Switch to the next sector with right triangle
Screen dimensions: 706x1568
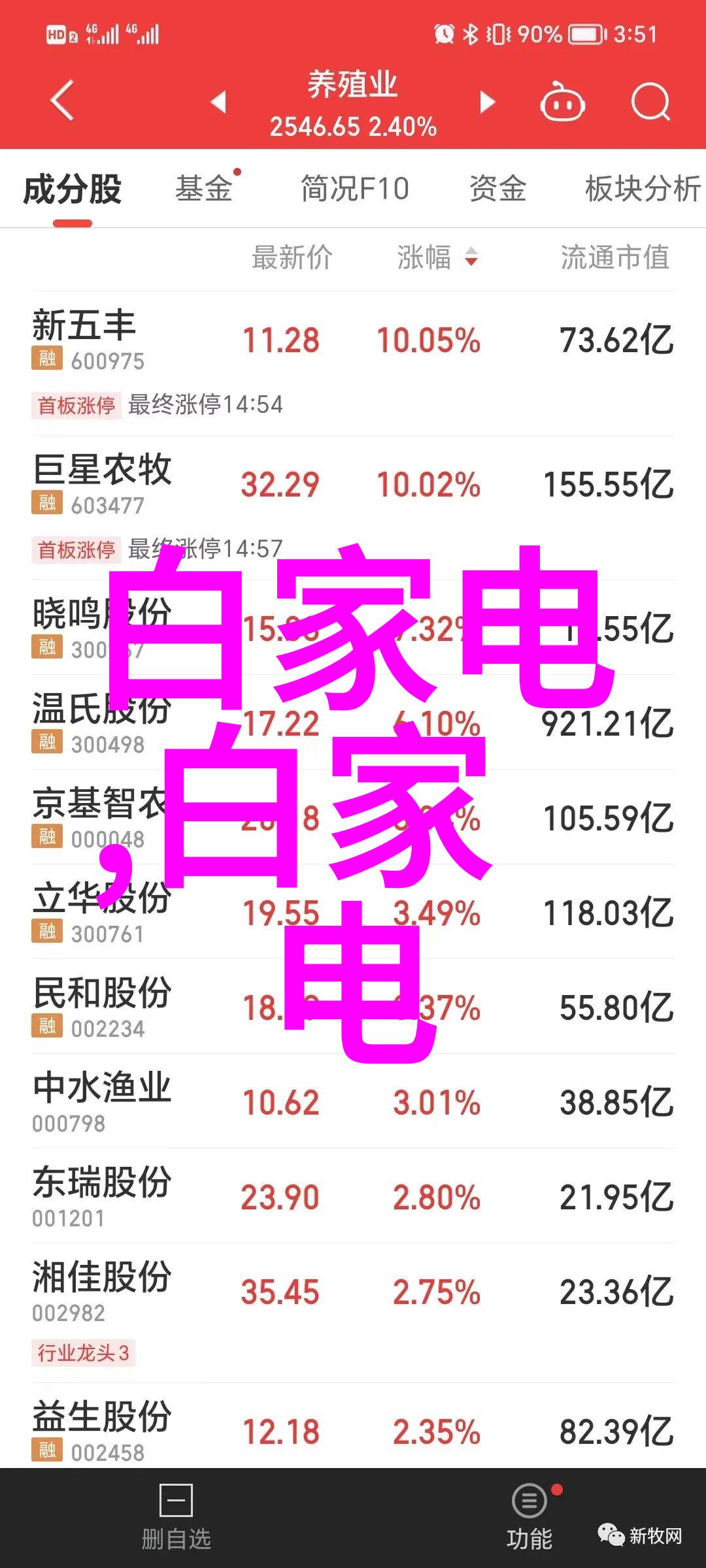(487, 102)
